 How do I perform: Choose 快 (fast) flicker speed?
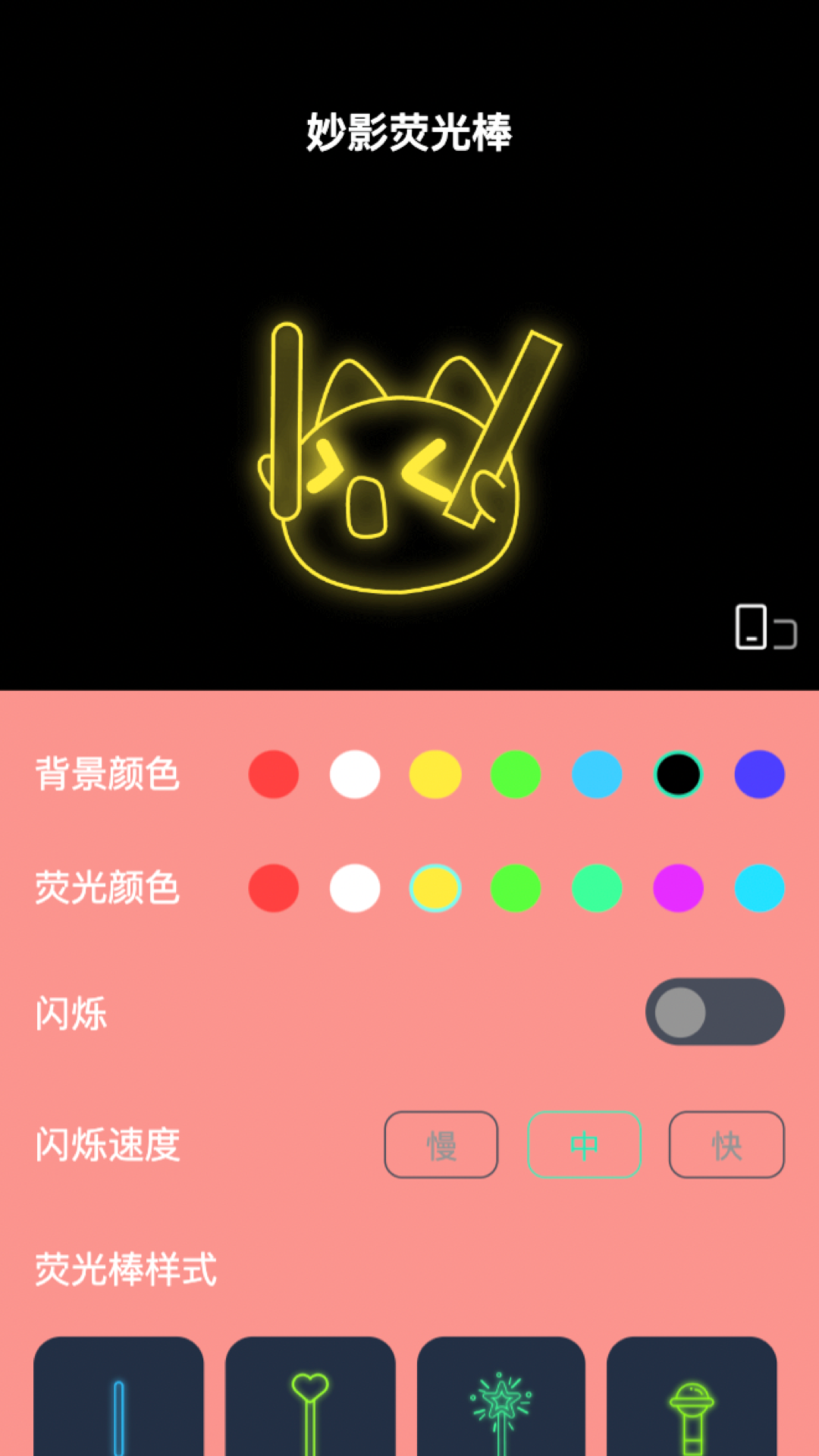click(726, 1144)
